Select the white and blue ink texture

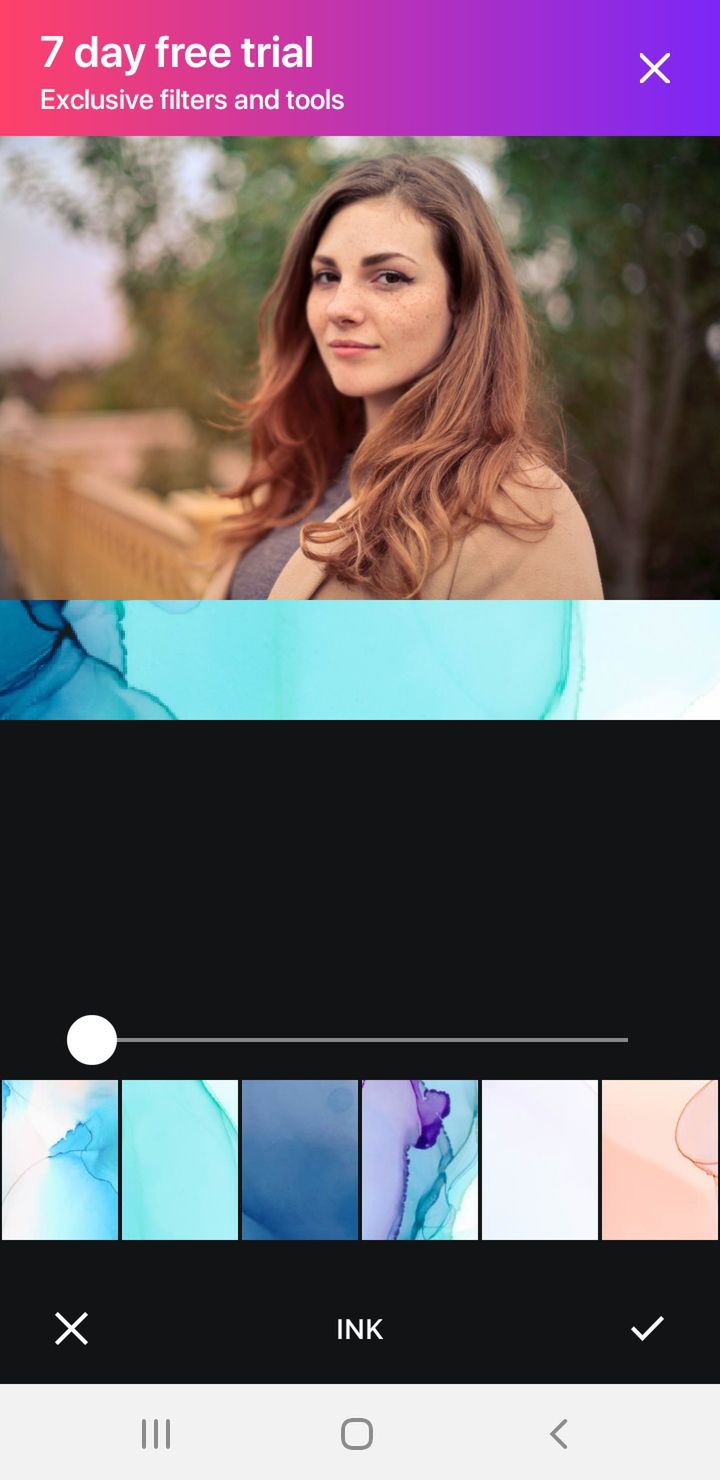click(x=60, y=1160)
